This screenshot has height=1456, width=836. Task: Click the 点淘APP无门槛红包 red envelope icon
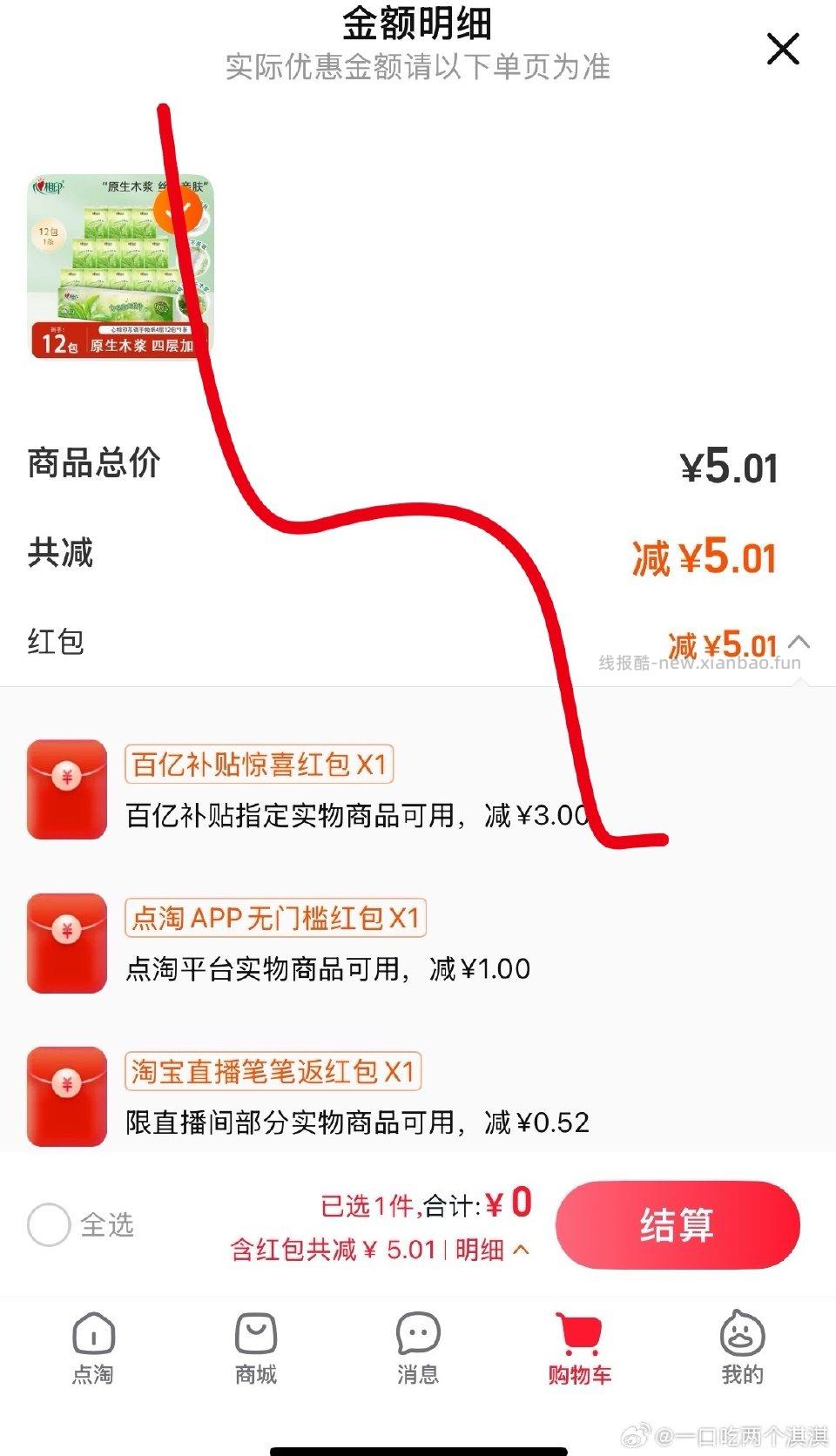(66, 940)
